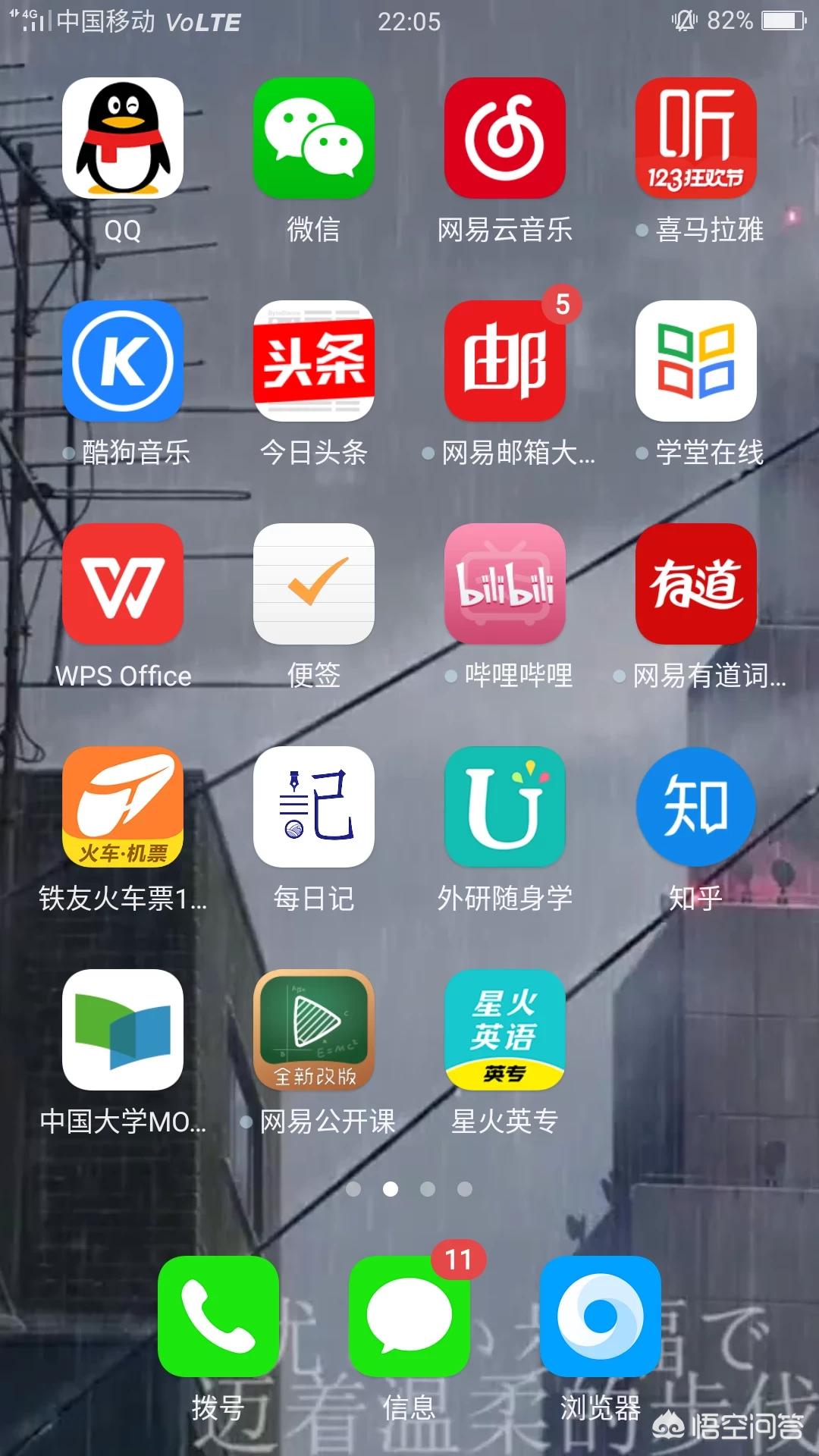The height and width of the screenshot is (1456, 819).
Task: Open WPS Office
Action: click(x=123, y=584)
